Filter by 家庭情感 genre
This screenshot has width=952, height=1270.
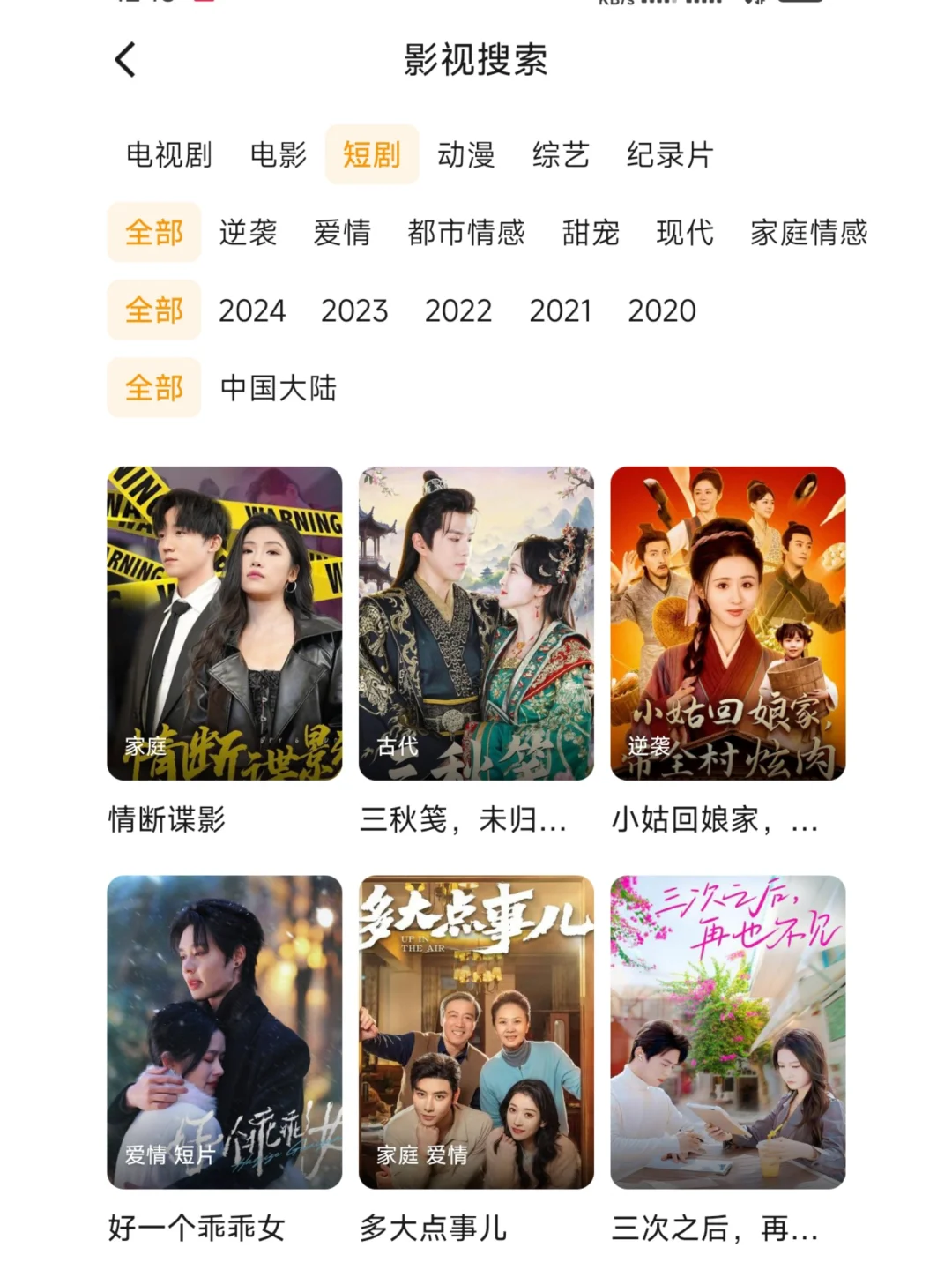tap(809, 233)
